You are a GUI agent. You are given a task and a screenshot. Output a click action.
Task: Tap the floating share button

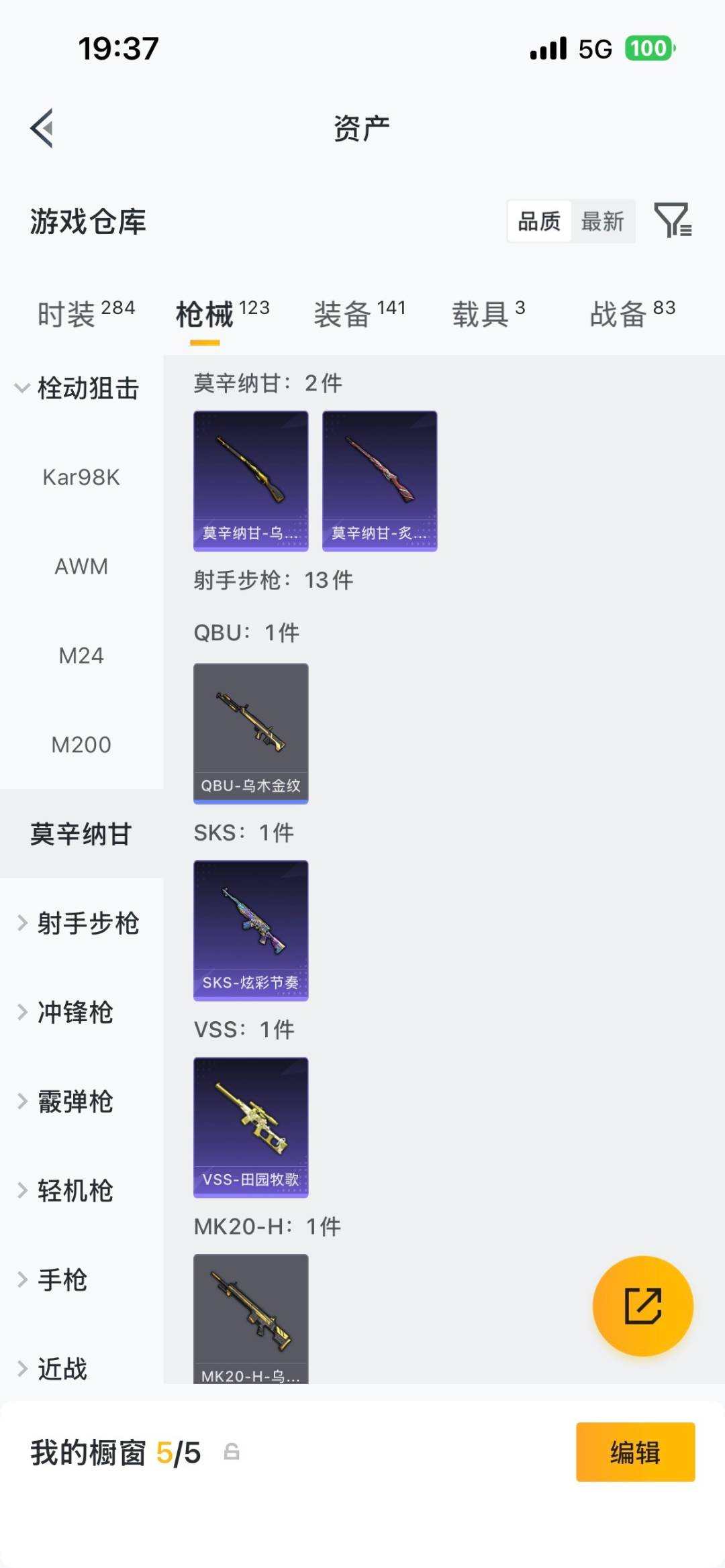[x=642, y=1304]
